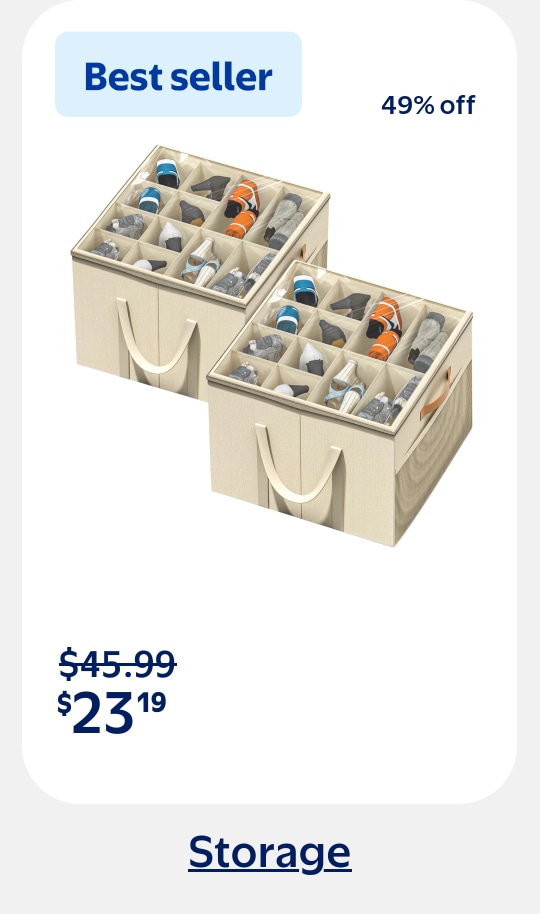Image resolution: width=540 pixels, height=915 pixels.
Task: Open the best seller shoe storage box card
Action: [x=270, y=401]
